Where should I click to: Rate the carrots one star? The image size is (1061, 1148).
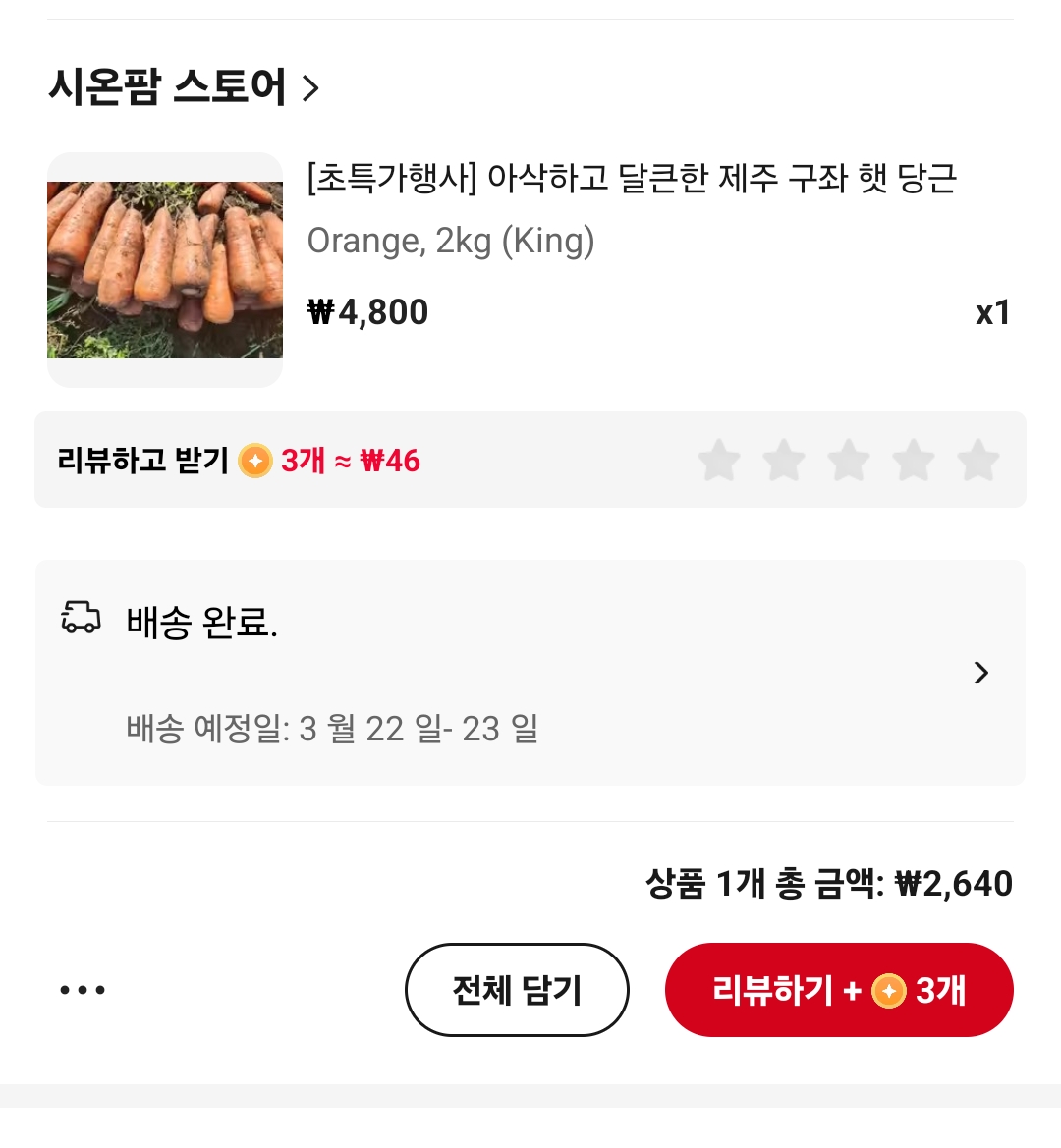[x=719, y=461]
